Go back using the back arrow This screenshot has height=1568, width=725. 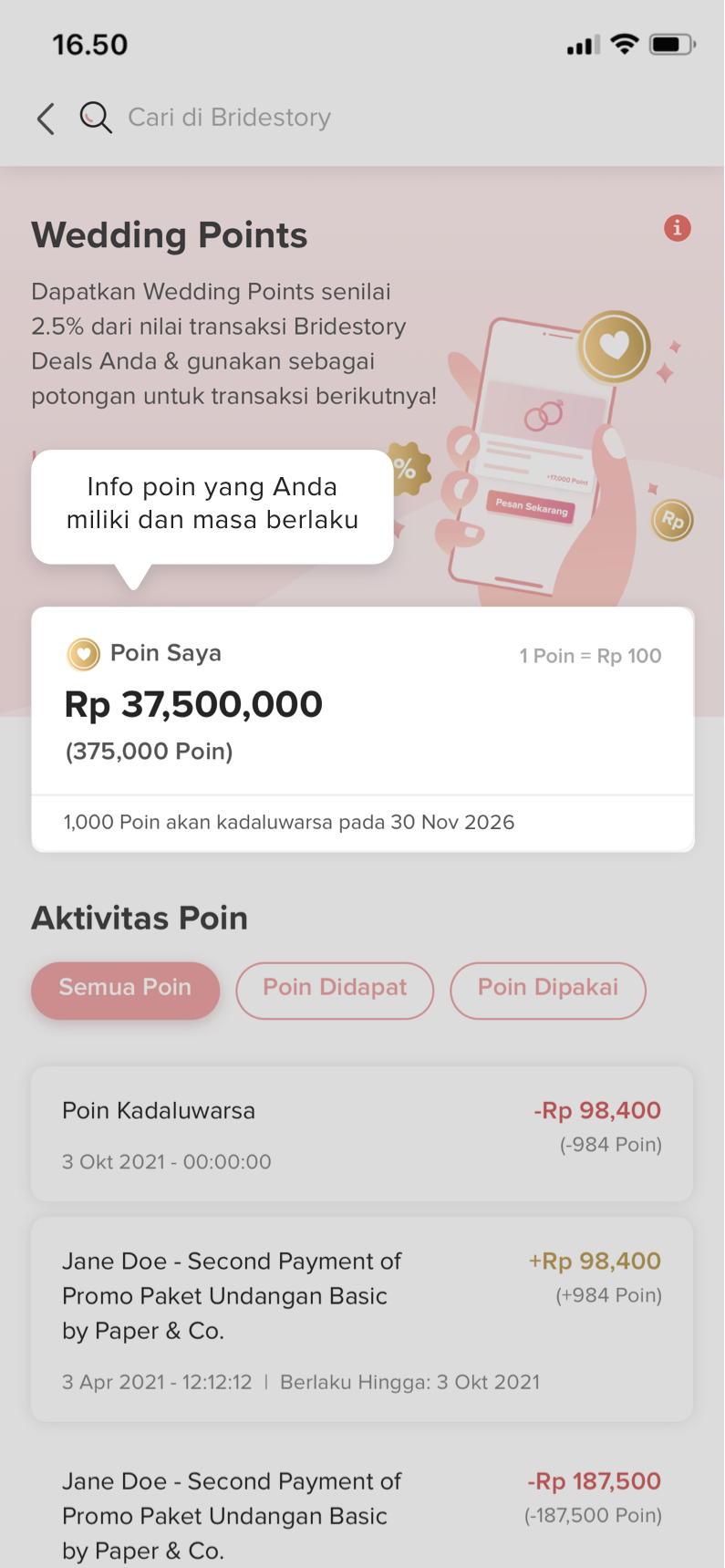[x=46, y=119]
